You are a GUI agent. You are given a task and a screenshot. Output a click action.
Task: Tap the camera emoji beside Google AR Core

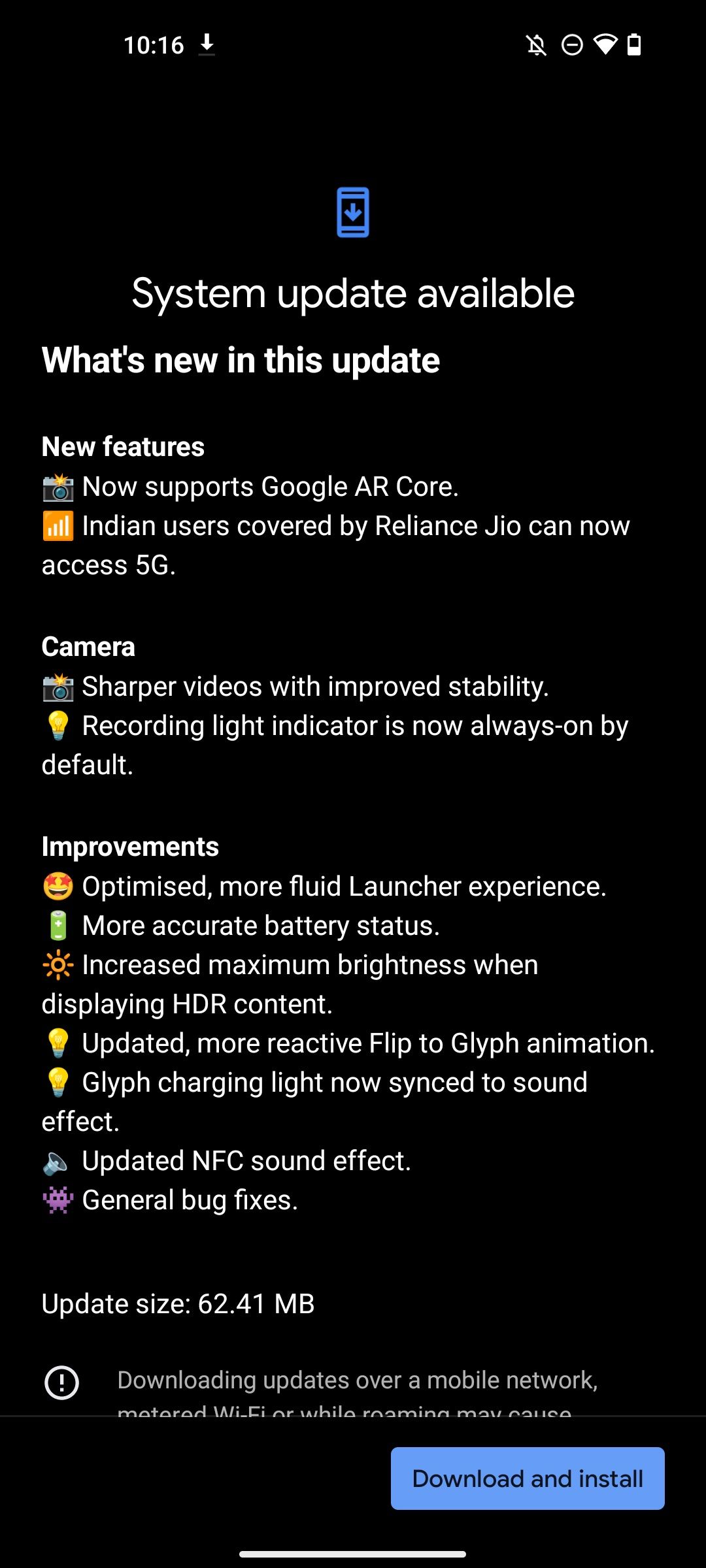58,486
